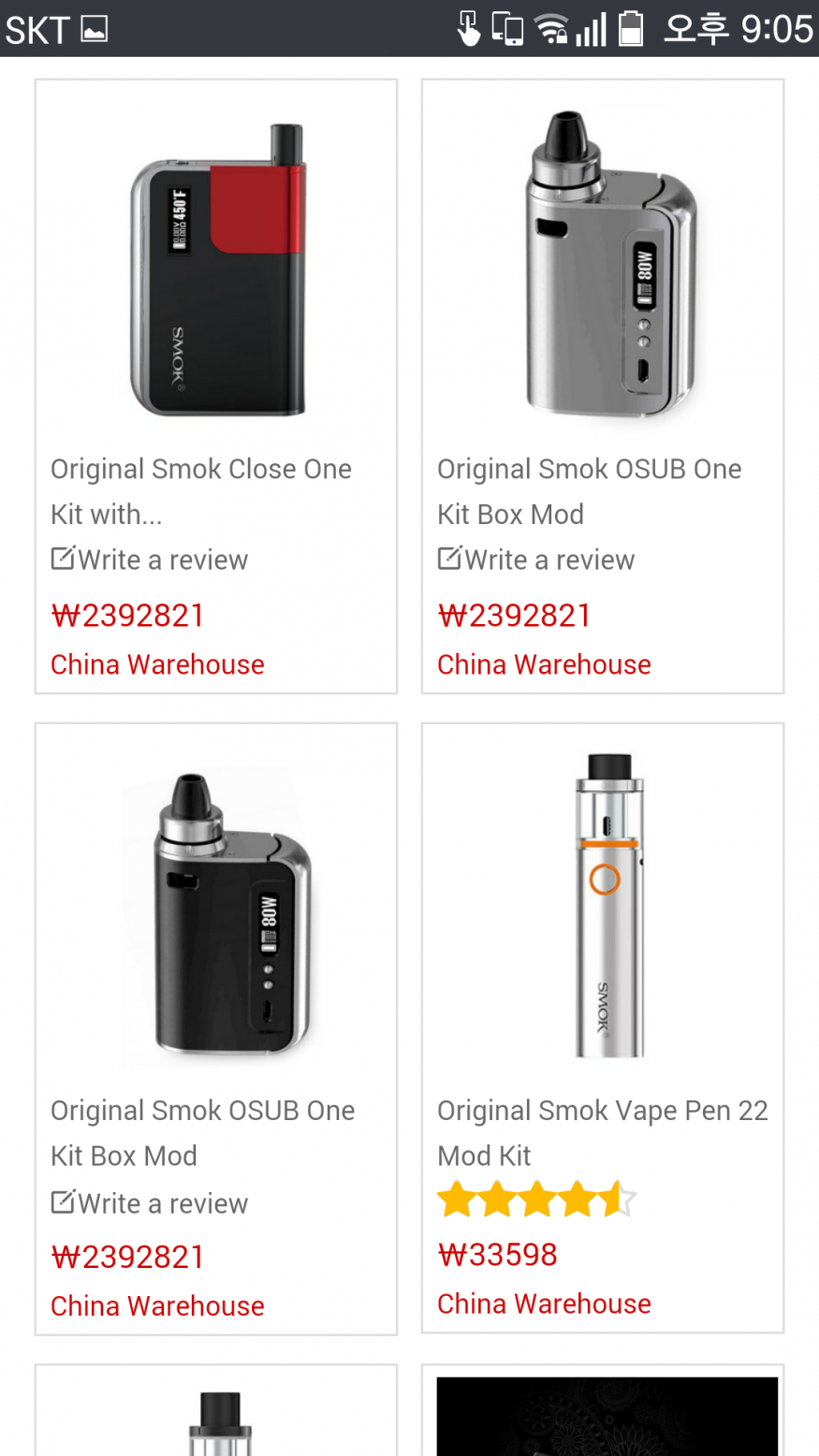
Task: Open the silver Smok OSUB One Kit product
Action: tap(603, 271)
